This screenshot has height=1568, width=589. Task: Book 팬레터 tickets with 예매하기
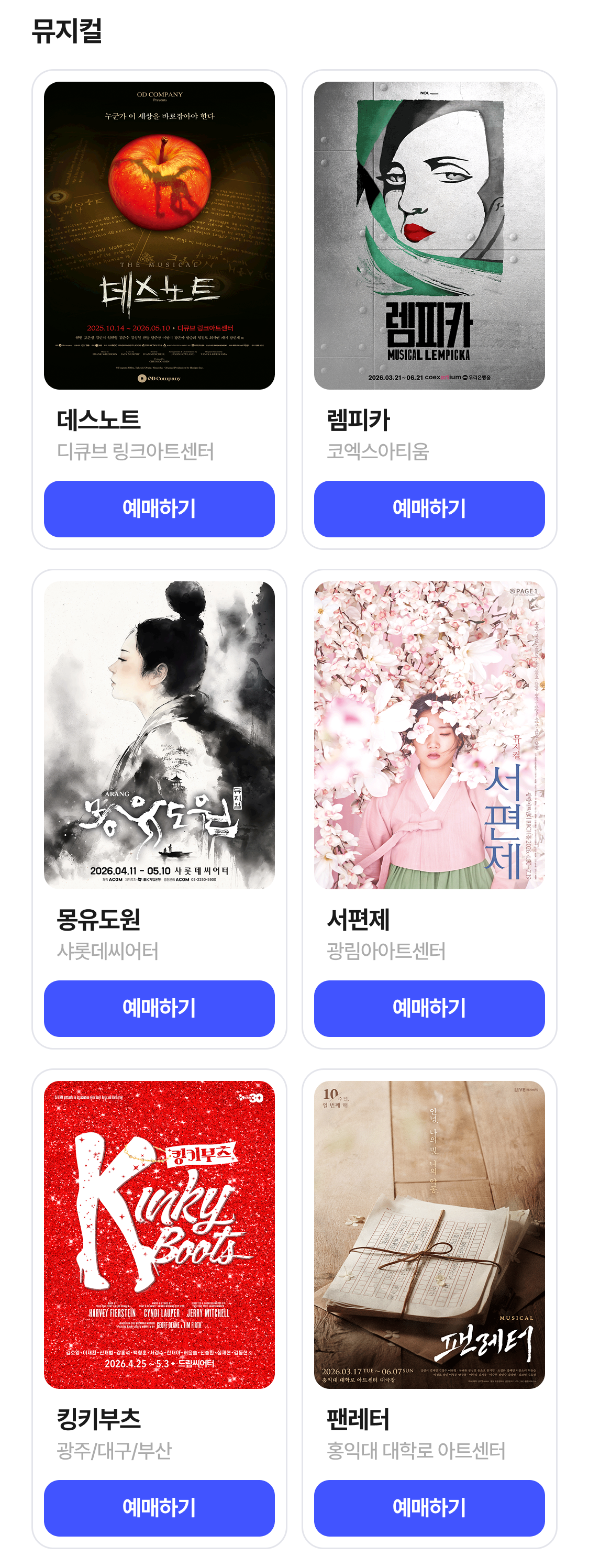(429, 1507)
